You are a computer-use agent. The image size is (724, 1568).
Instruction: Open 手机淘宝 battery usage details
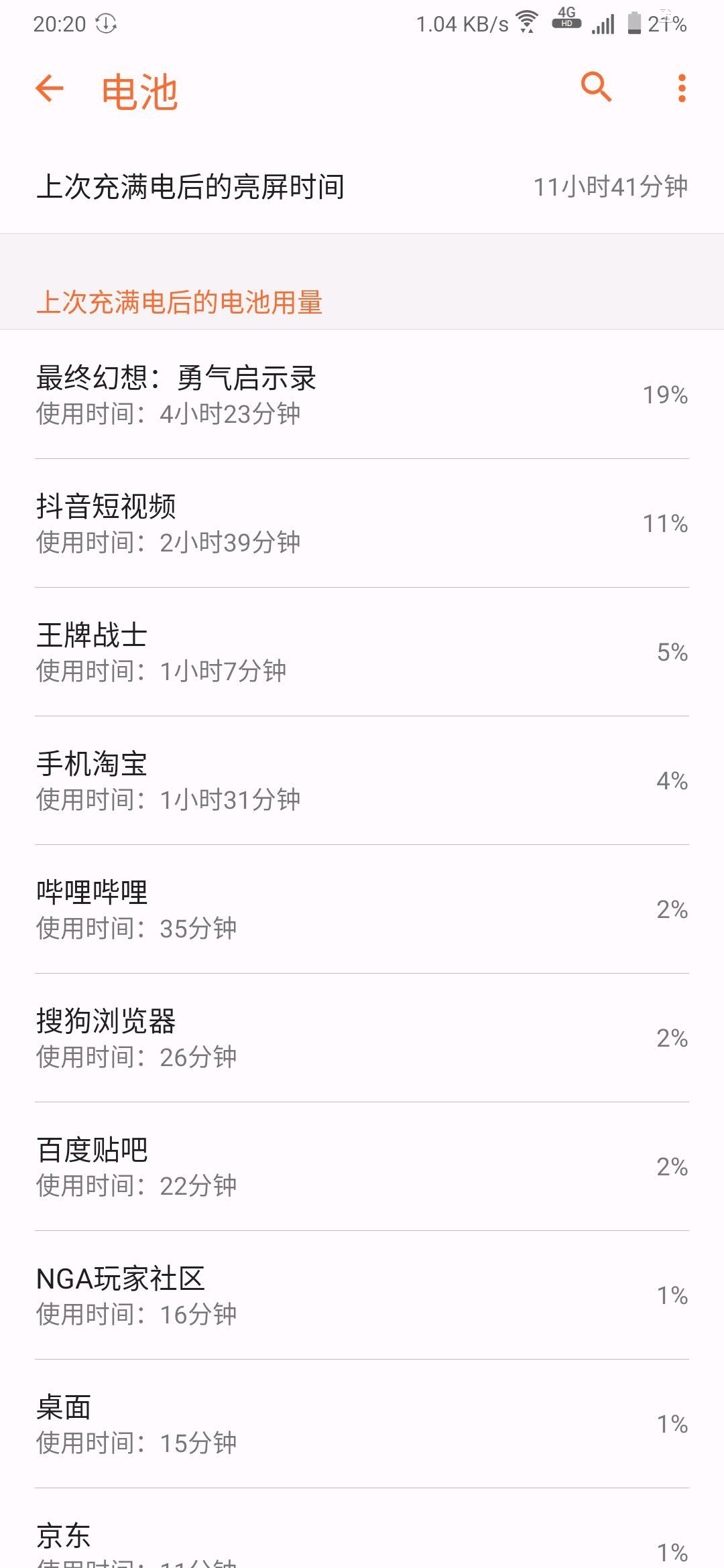(x=362, y=781)
